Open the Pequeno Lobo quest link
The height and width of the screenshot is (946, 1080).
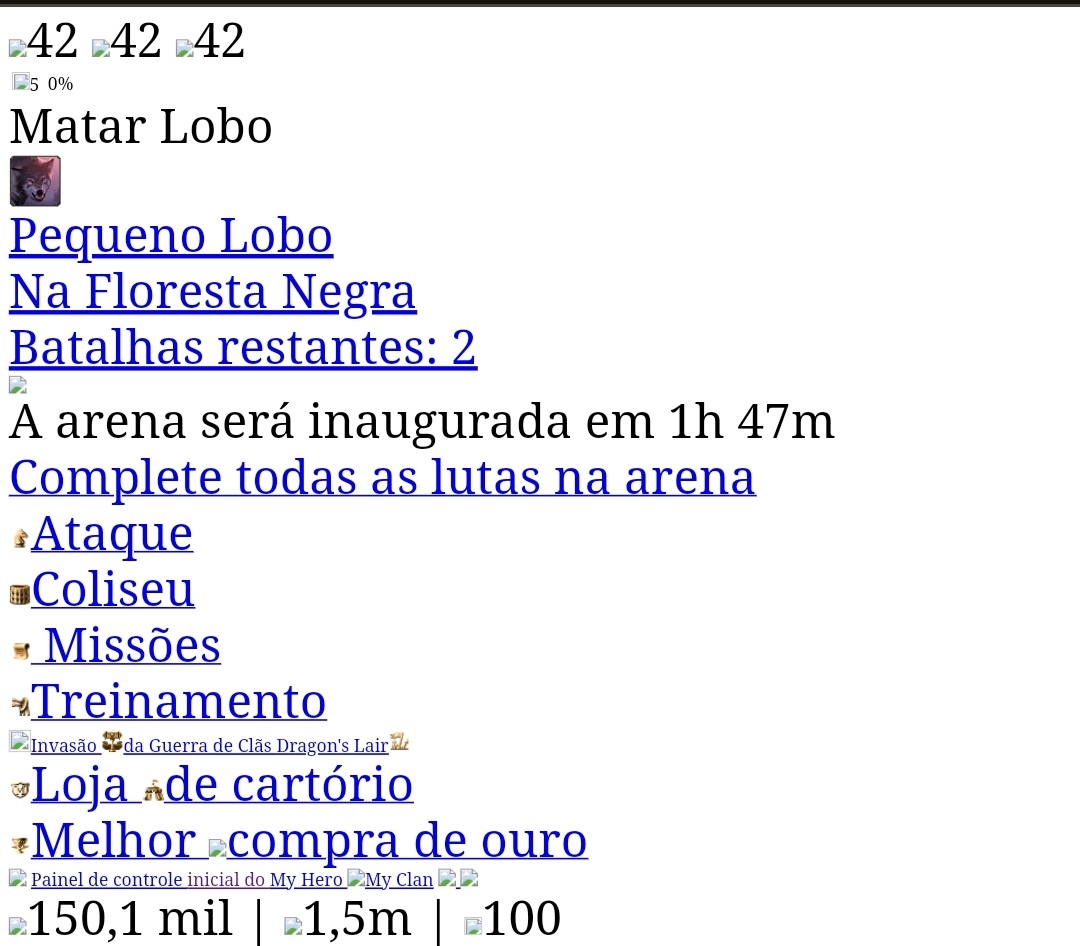click(171, 236)
